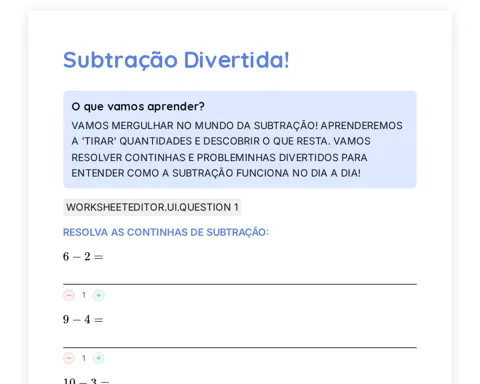Screen dimensions: 480x384
Task: Decrease answer lines under 6 − 2
Action: coord(69,295)
